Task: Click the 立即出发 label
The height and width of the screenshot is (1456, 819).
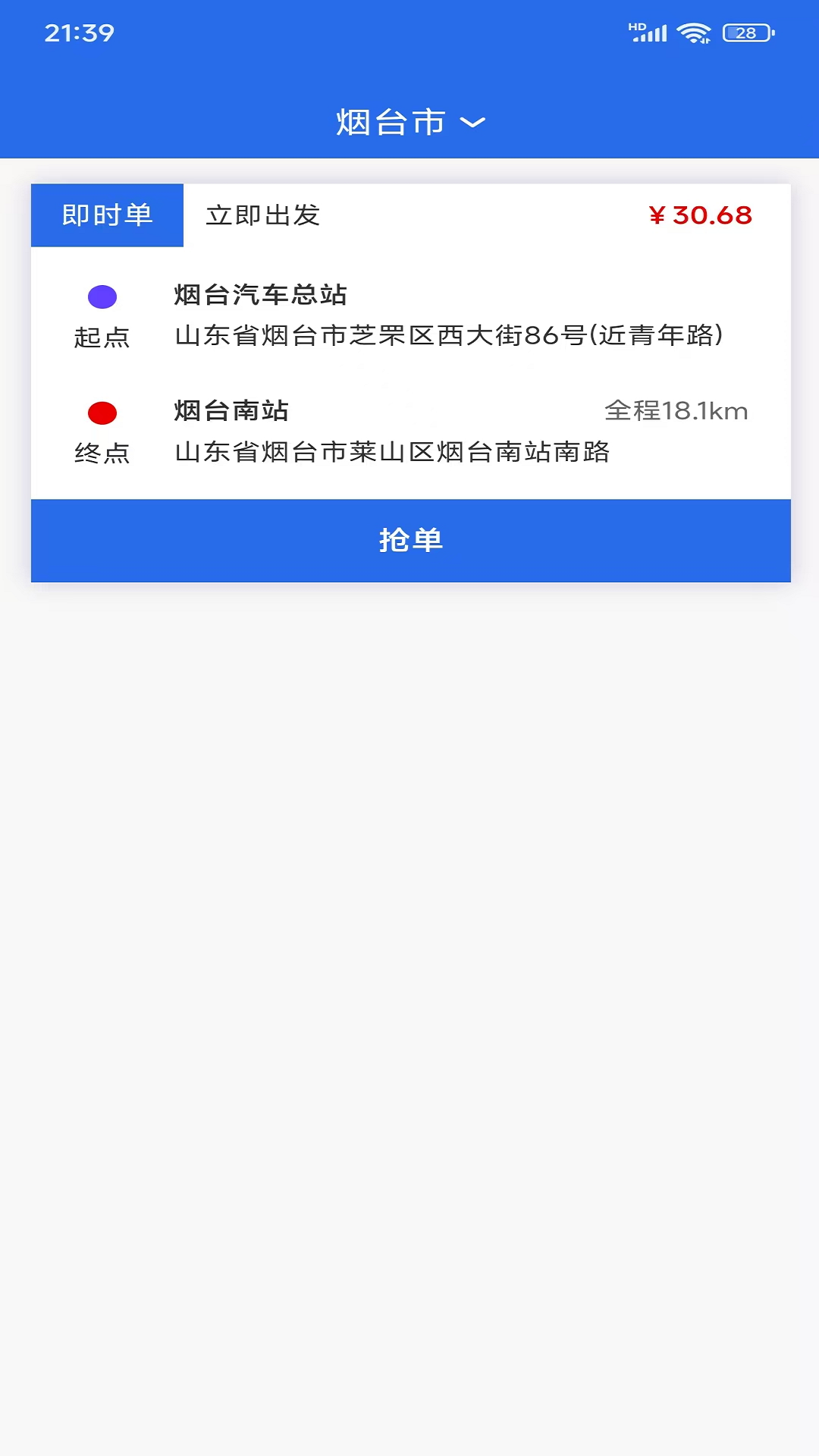Action: click(263, 215)
